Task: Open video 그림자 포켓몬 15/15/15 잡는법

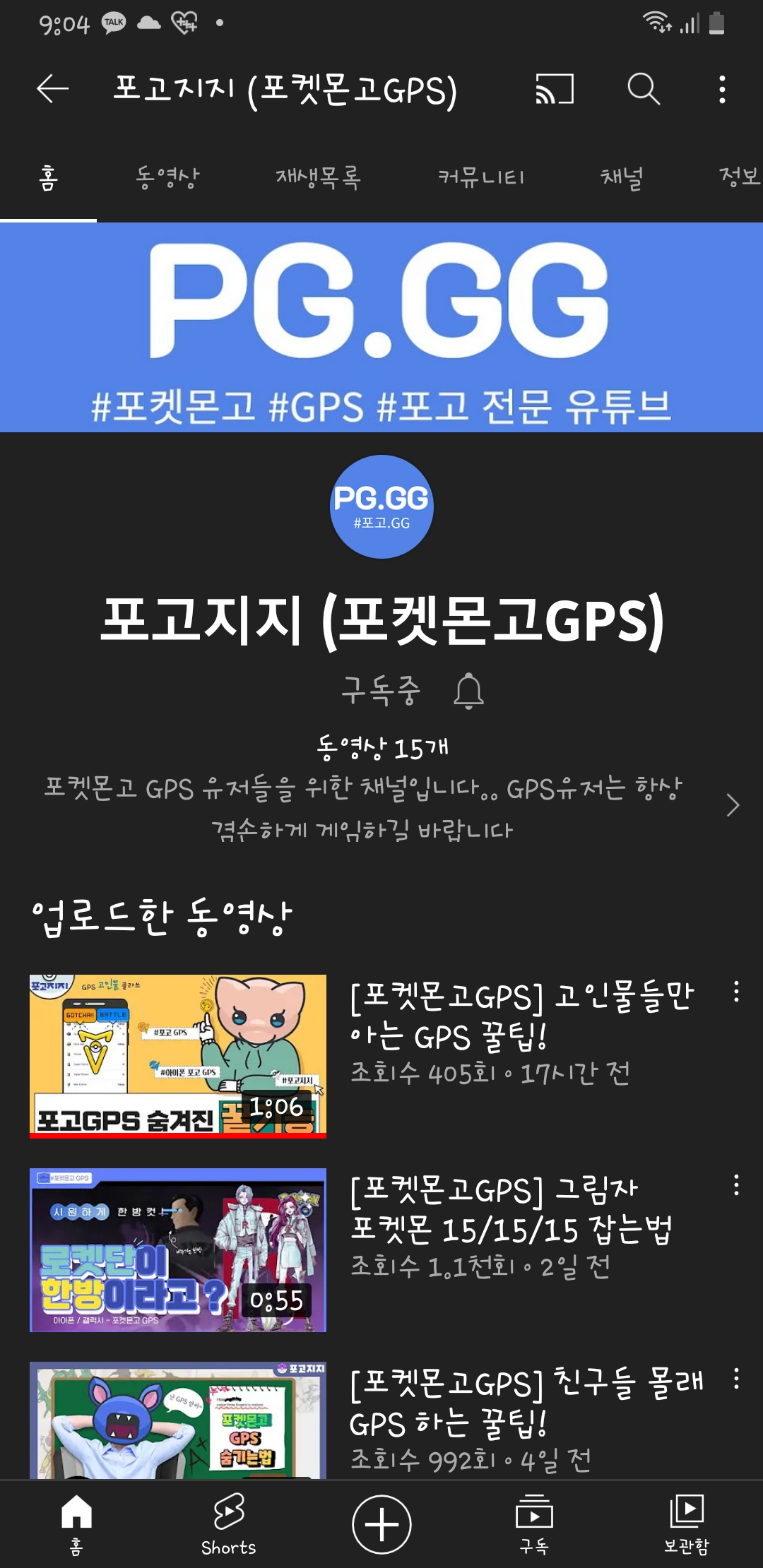Action: (x=178, y=1250)
